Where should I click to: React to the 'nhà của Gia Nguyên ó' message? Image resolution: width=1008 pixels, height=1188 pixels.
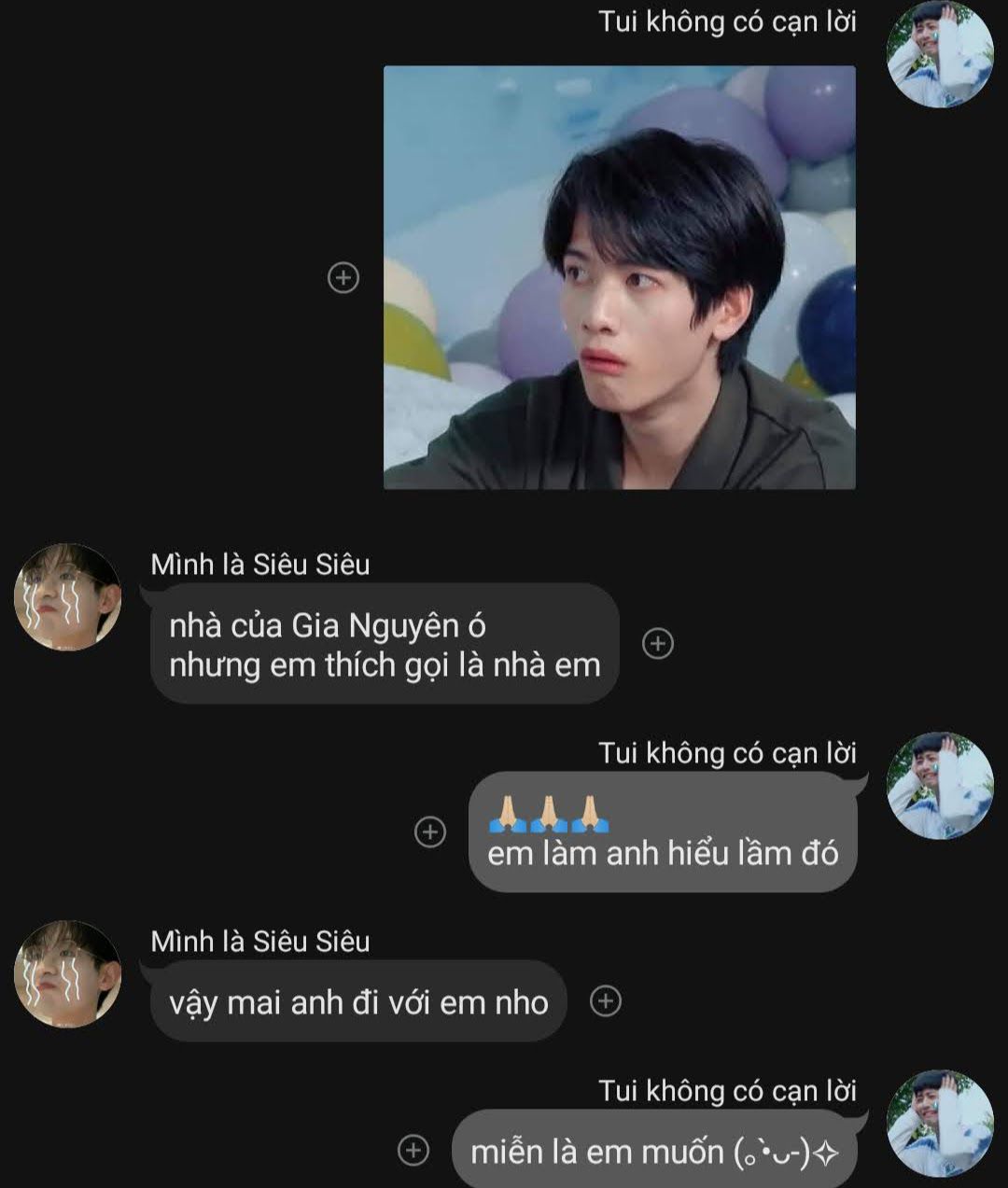pos(658,643)
